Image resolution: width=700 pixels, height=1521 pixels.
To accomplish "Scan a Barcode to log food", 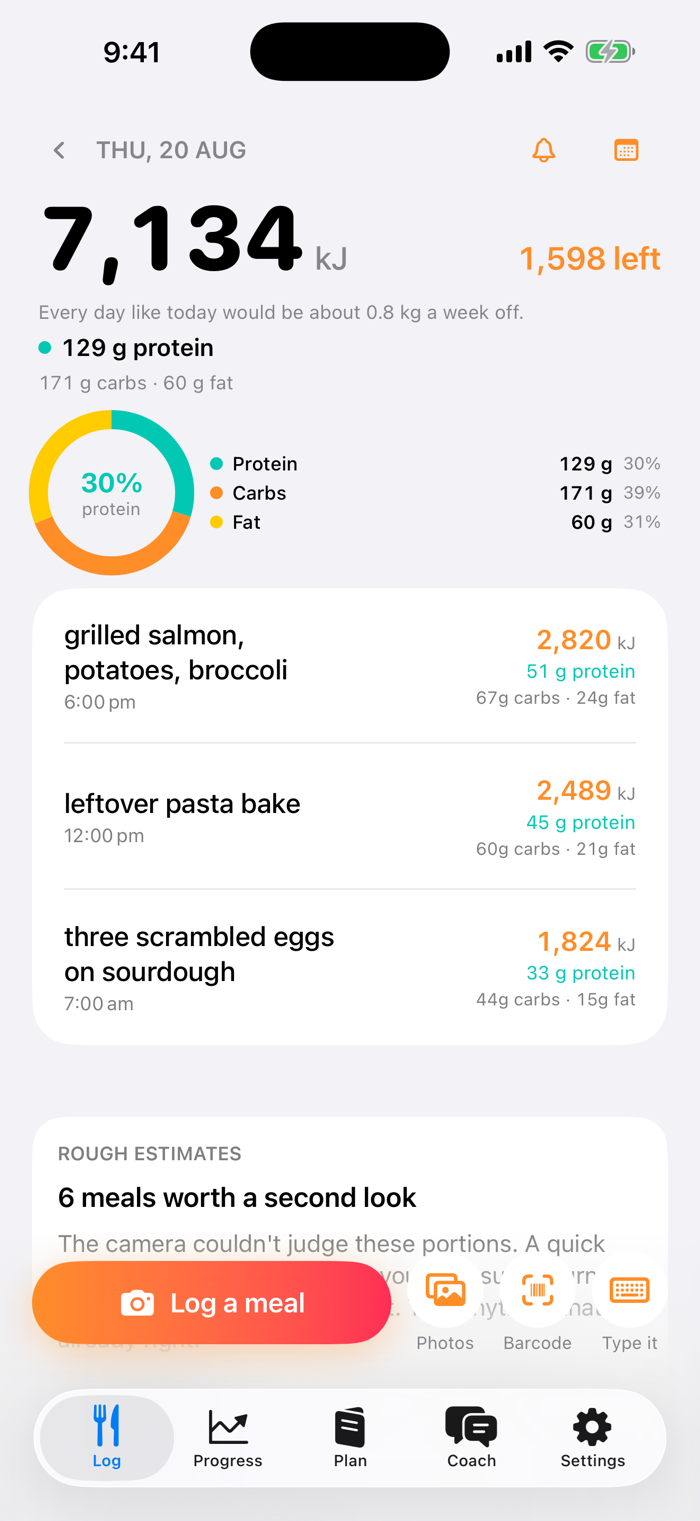I will pos(537,1304).
